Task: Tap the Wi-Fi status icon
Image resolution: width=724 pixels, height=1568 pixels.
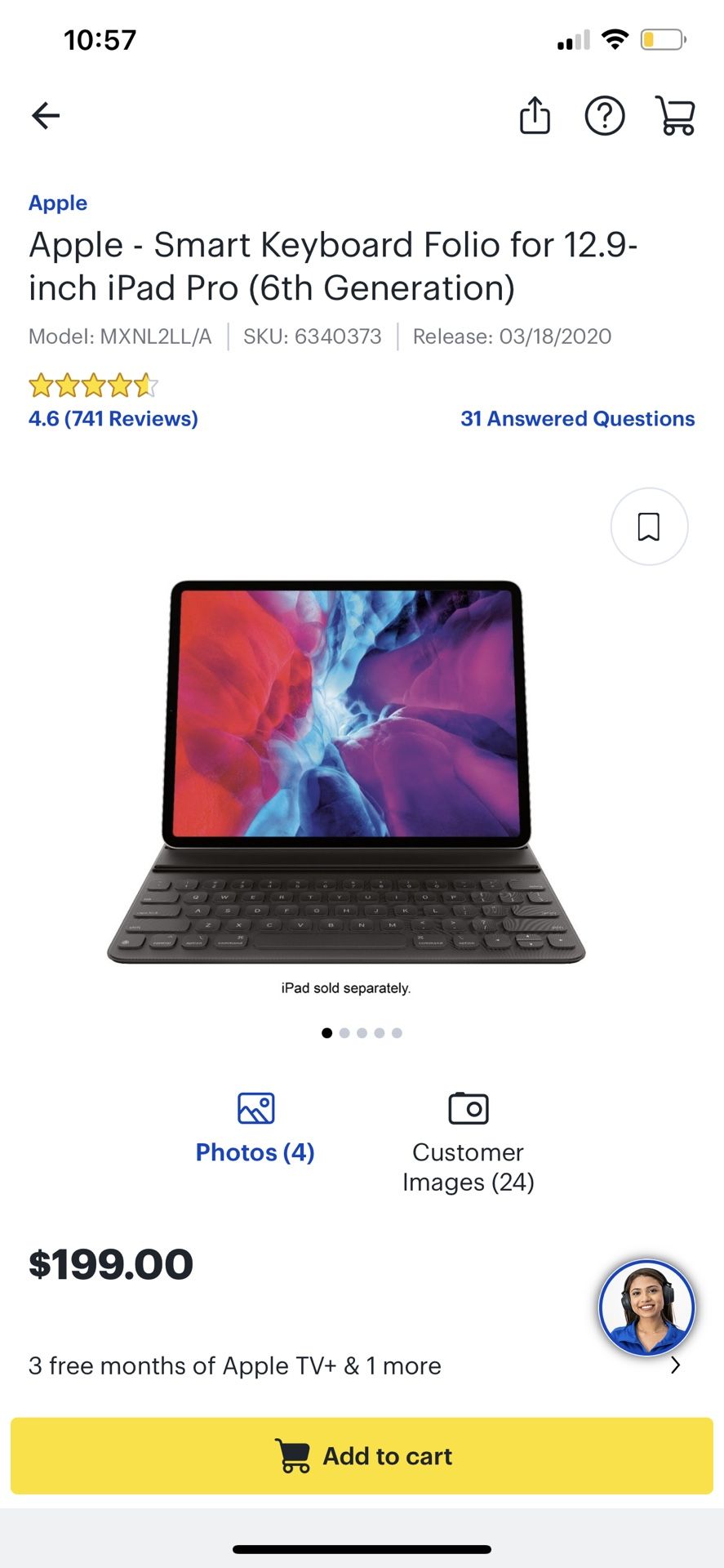Action: (x=613, y=38)
